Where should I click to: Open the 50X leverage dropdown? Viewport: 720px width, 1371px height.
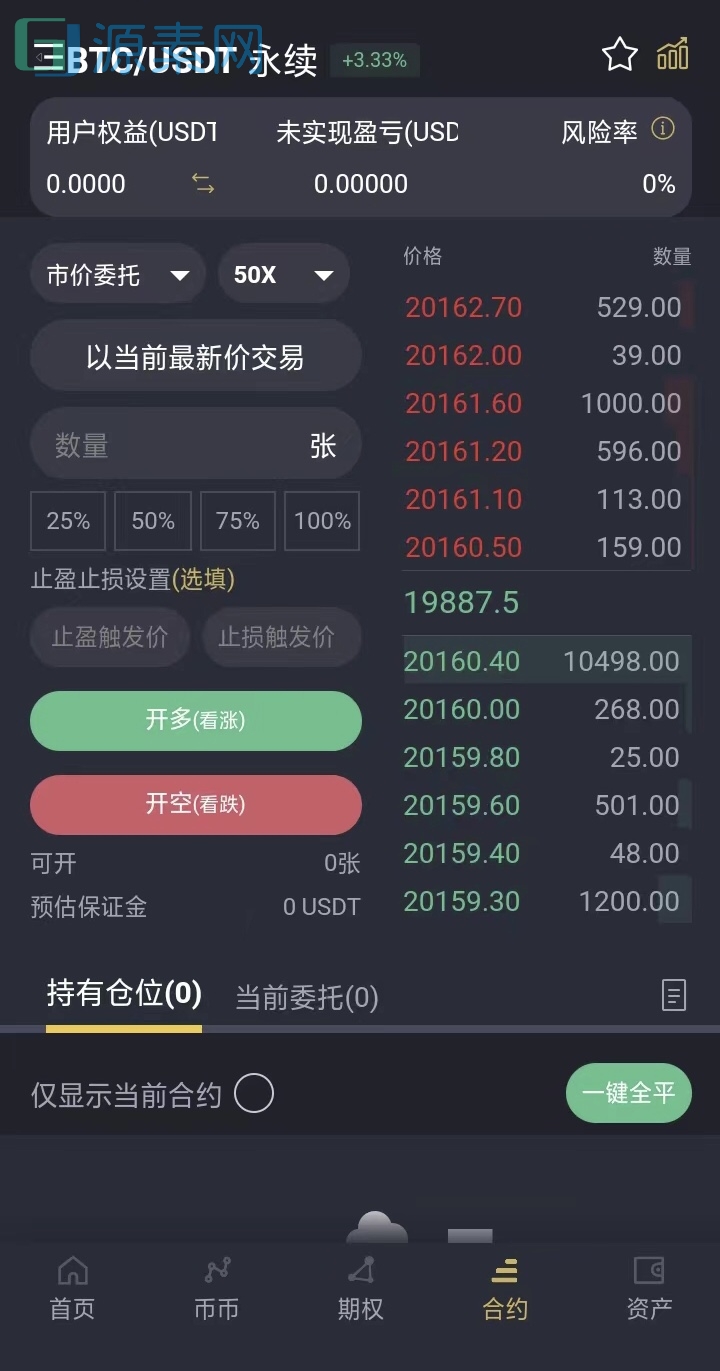coord(283,273)
